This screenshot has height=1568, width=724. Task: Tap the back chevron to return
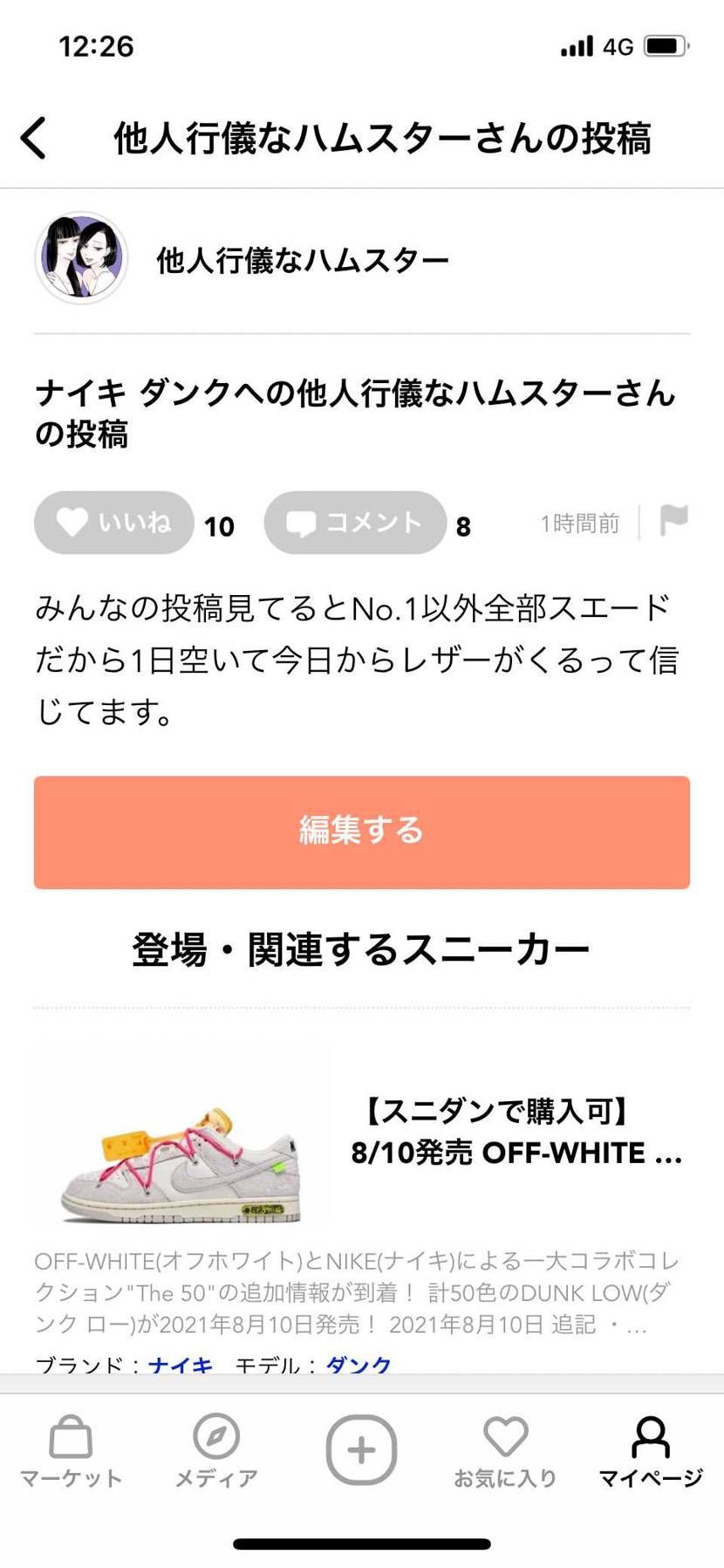tap(35, 138)
